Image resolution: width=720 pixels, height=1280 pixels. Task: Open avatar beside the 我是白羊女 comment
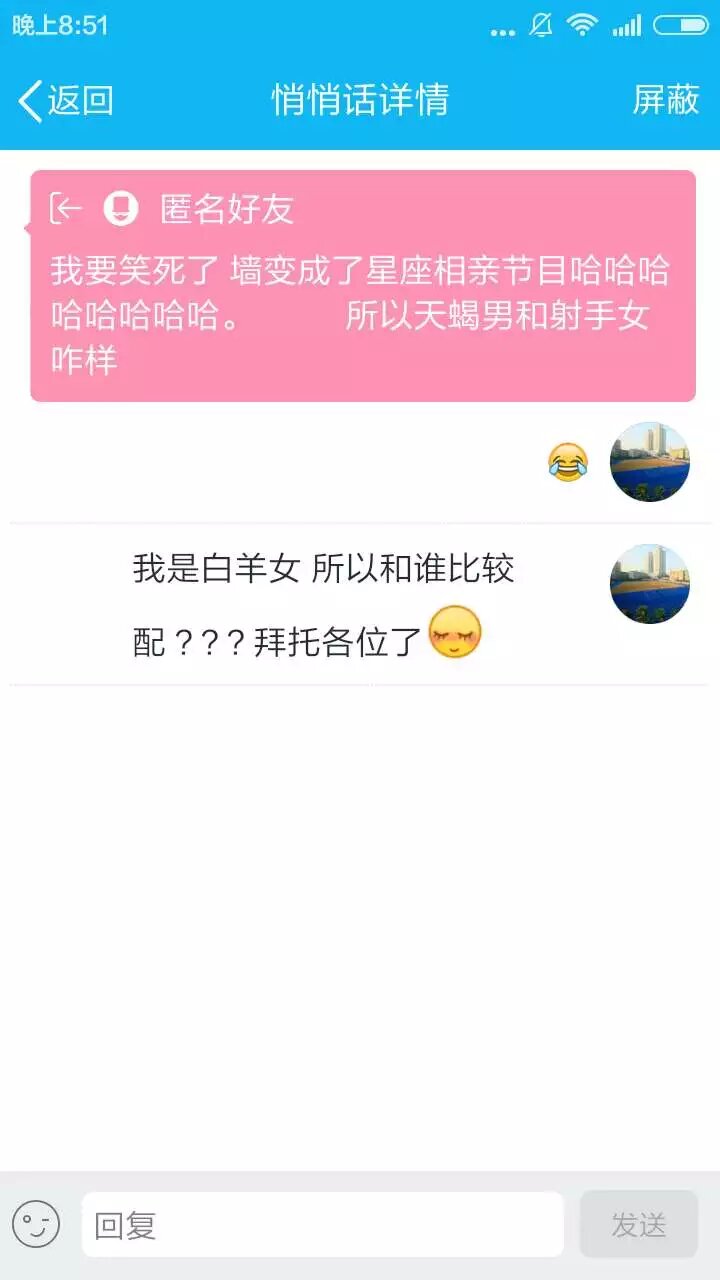coord(650,584)
